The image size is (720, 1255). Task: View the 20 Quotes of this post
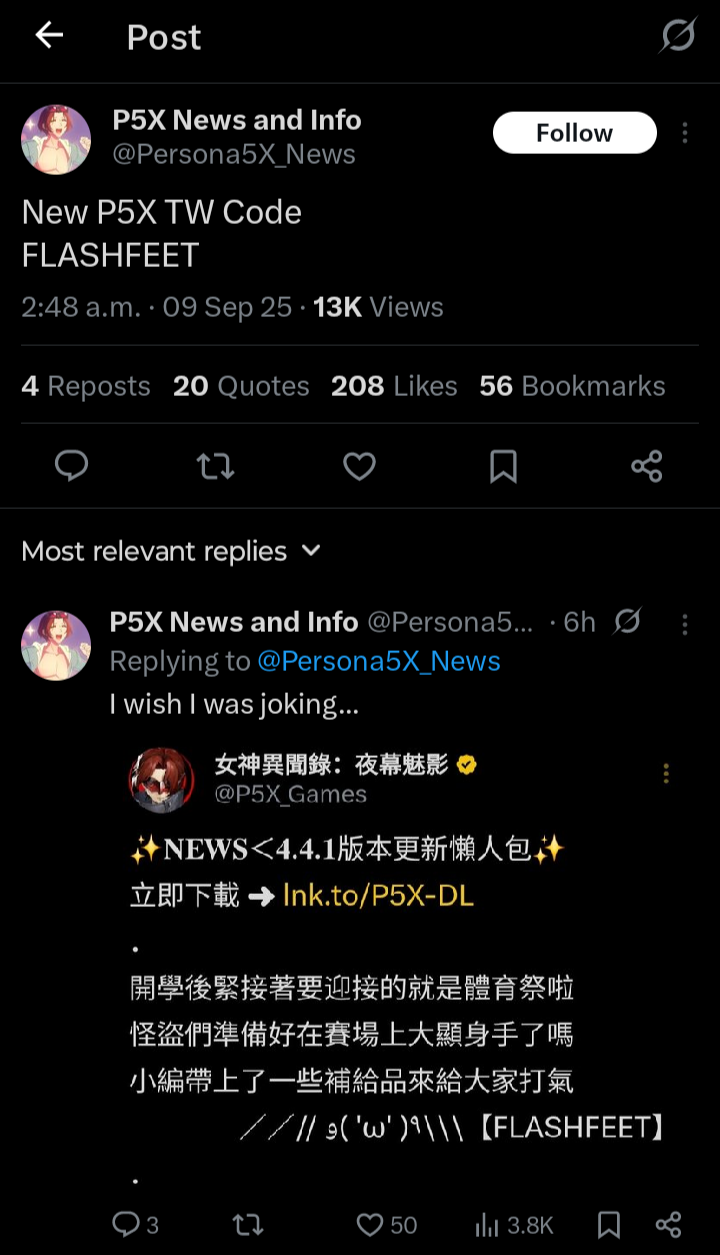pos(241,386)
